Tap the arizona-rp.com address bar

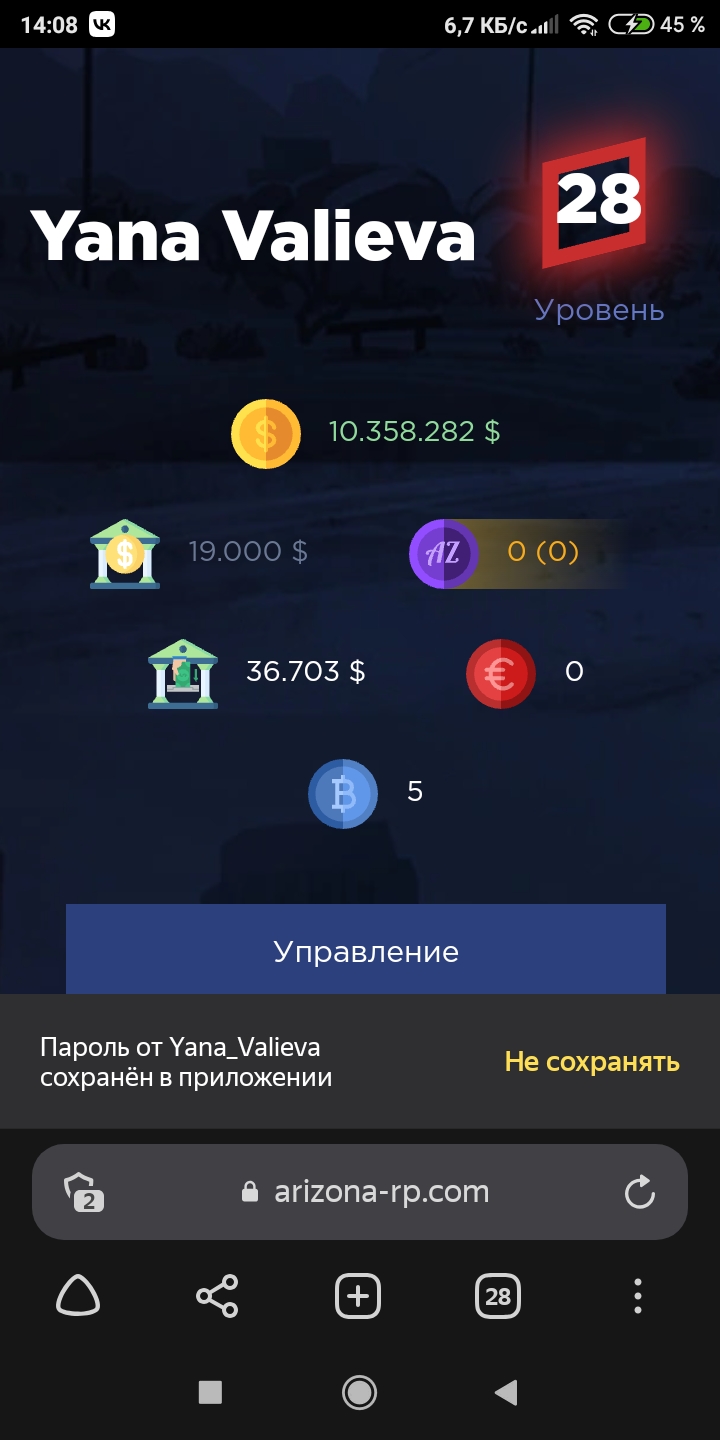360,1192
